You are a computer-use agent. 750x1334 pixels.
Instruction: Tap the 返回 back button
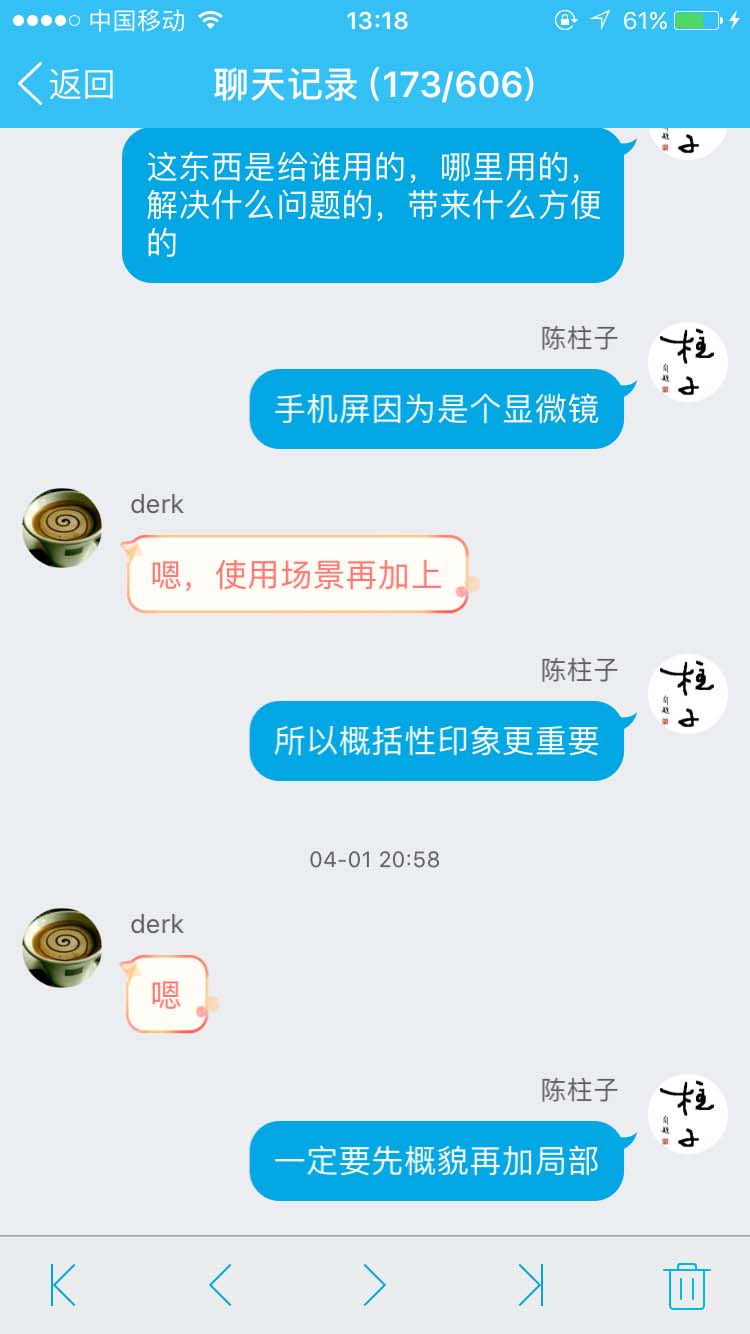pos(70,86)
